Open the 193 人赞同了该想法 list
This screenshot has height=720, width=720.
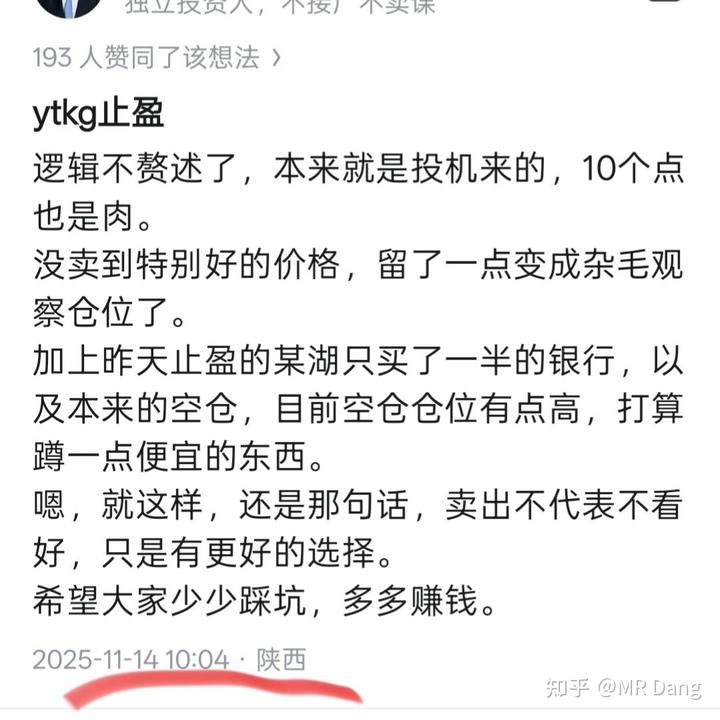(x=157, y=58)
